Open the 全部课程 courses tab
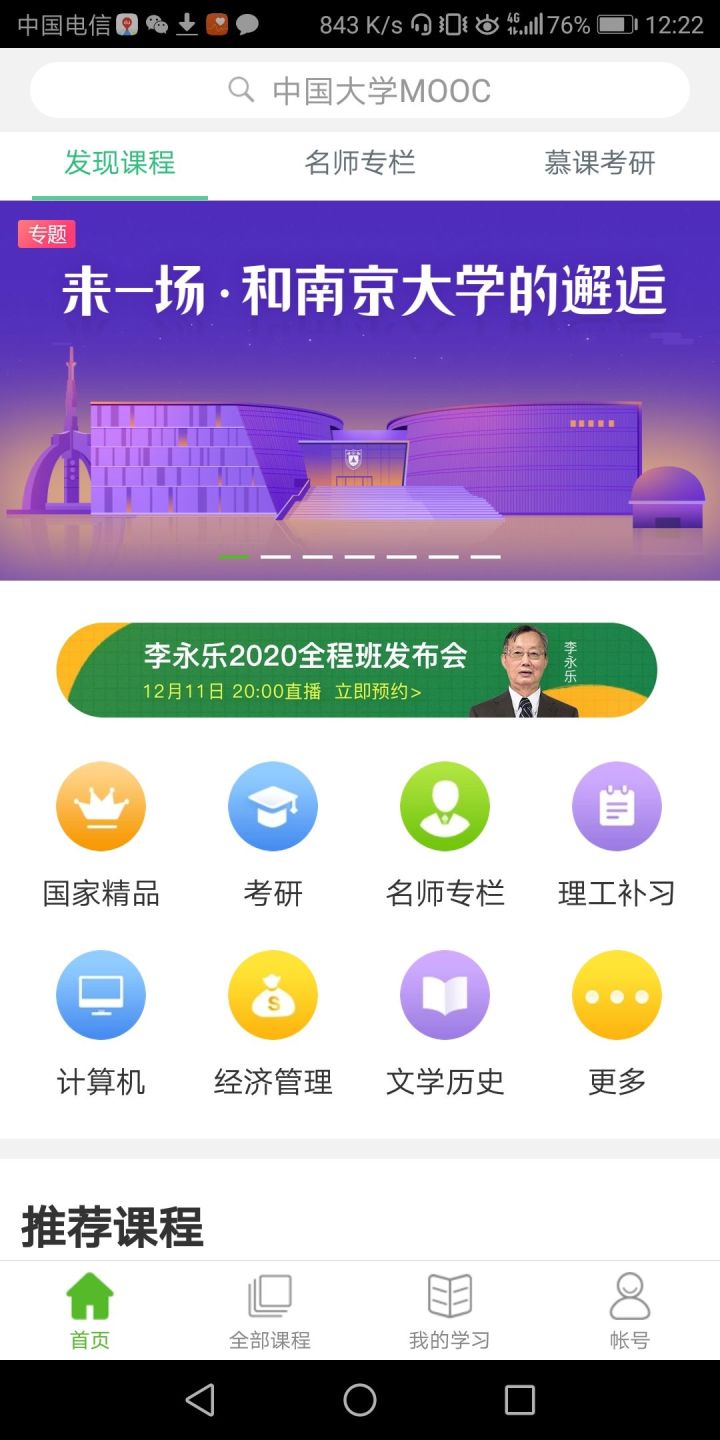Viewport: 720px width, 1440px height. coord(268,1310)
